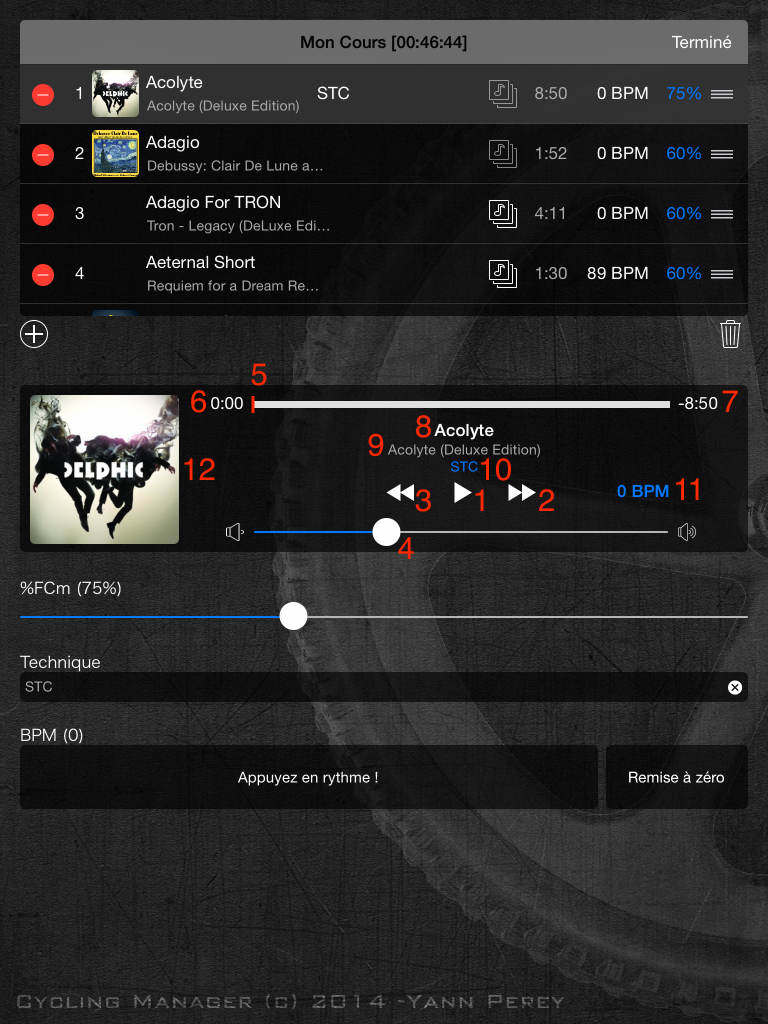Edit the Technique text field

(370, 687)
